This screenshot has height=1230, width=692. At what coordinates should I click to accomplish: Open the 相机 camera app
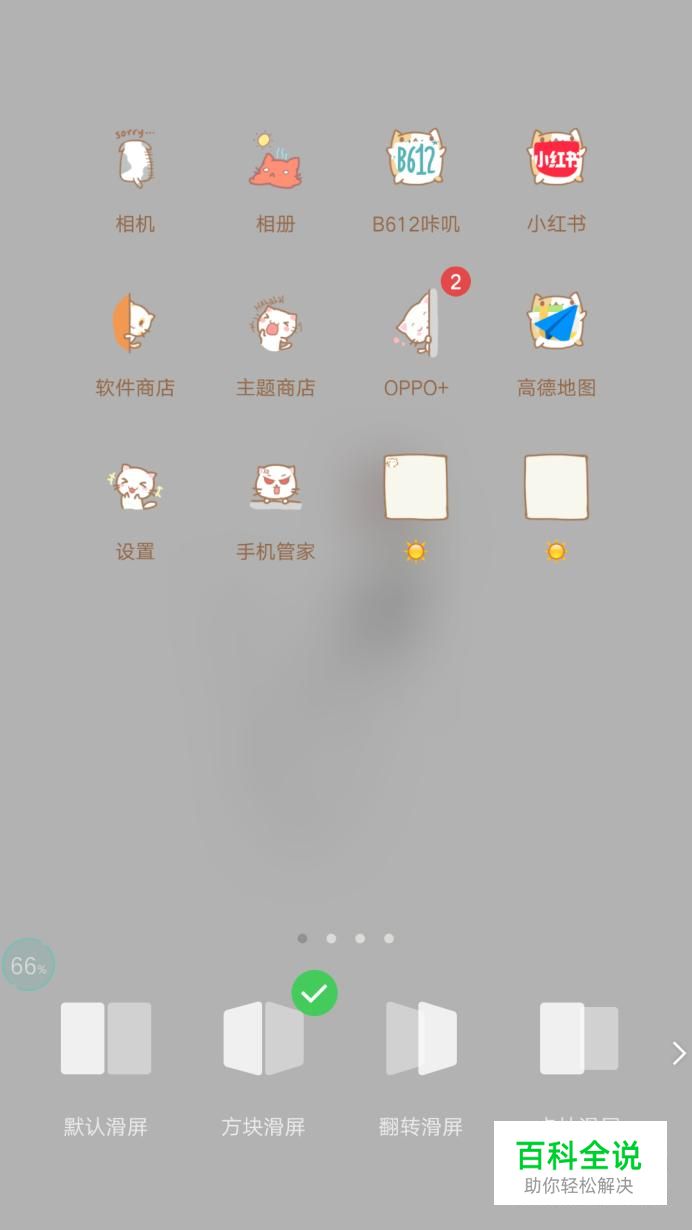tap(135, 161)
